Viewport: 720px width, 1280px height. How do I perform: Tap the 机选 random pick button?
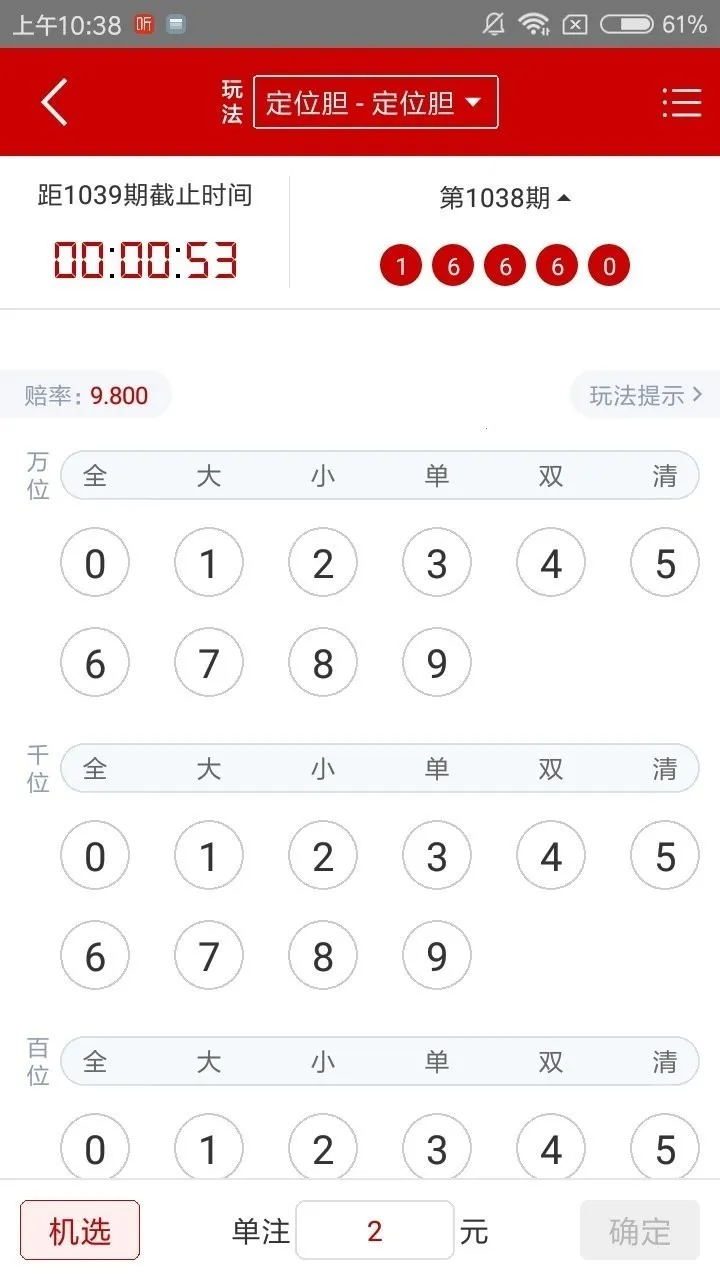pyautogui.click(x=79, y=1230)
